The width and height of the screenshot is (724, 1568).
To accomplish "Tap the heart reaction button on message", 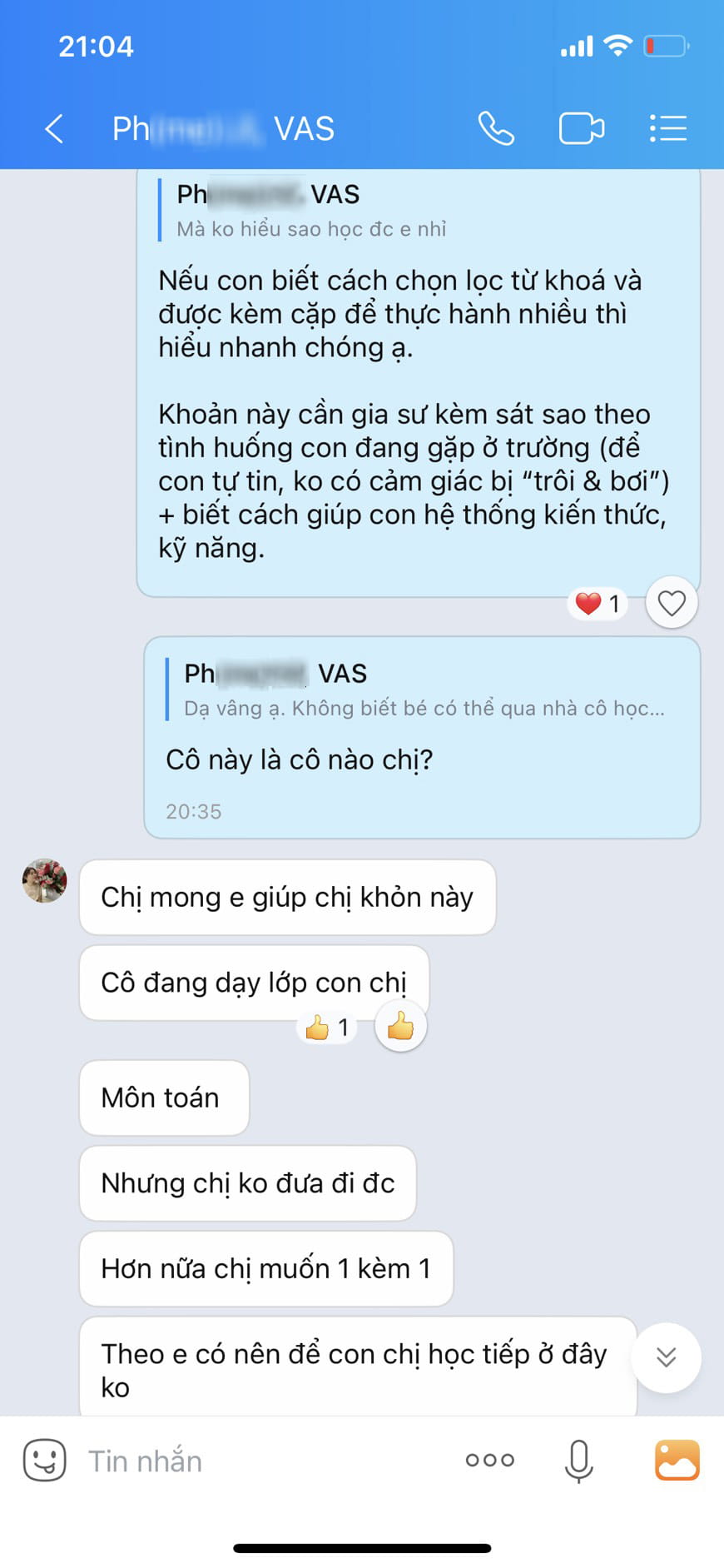I will 672,603.
